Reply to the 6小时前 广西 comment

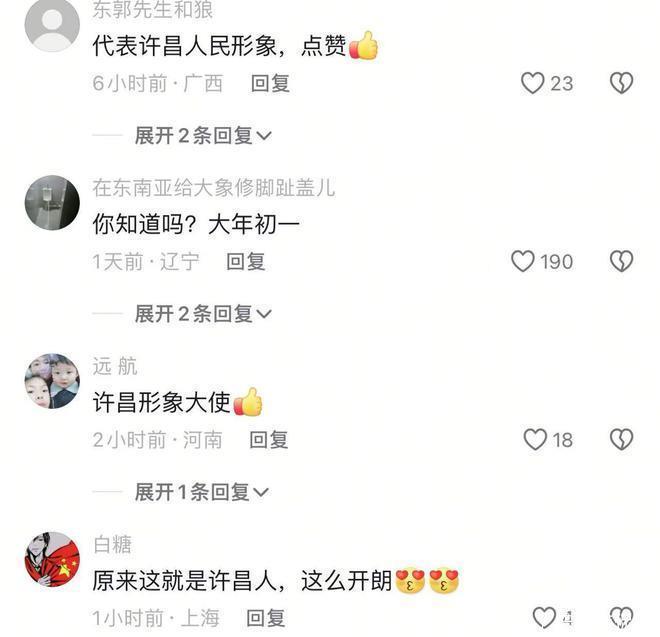(270, 83)
